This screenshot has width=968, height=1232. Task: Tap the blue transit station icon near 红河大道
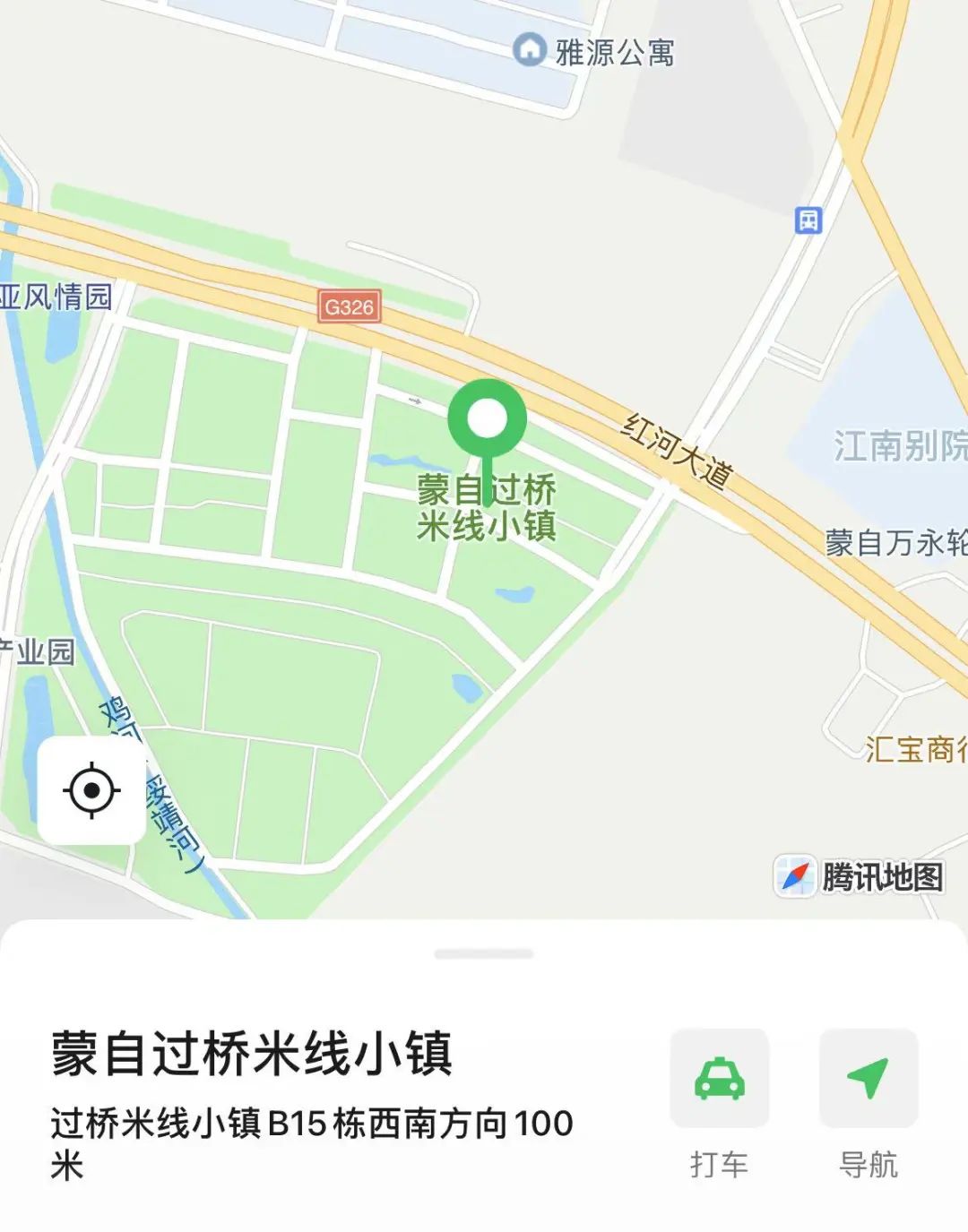coord(808,220)
